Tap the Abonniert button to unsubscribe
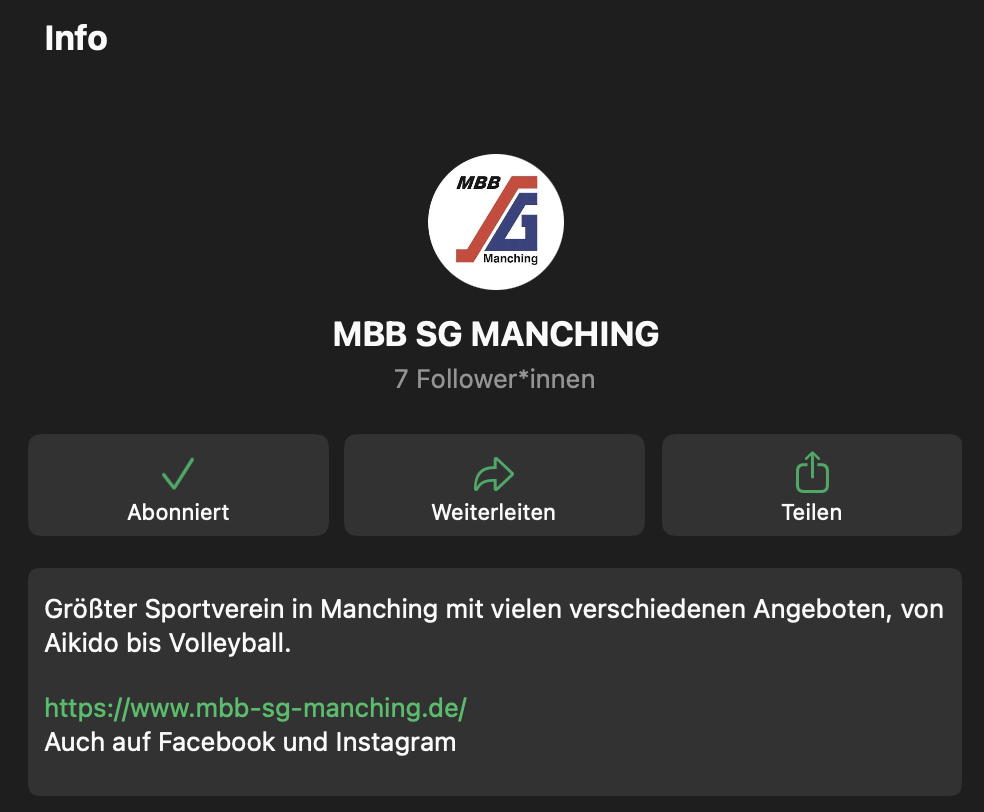The image size is (984, 812). click(178, 486)
